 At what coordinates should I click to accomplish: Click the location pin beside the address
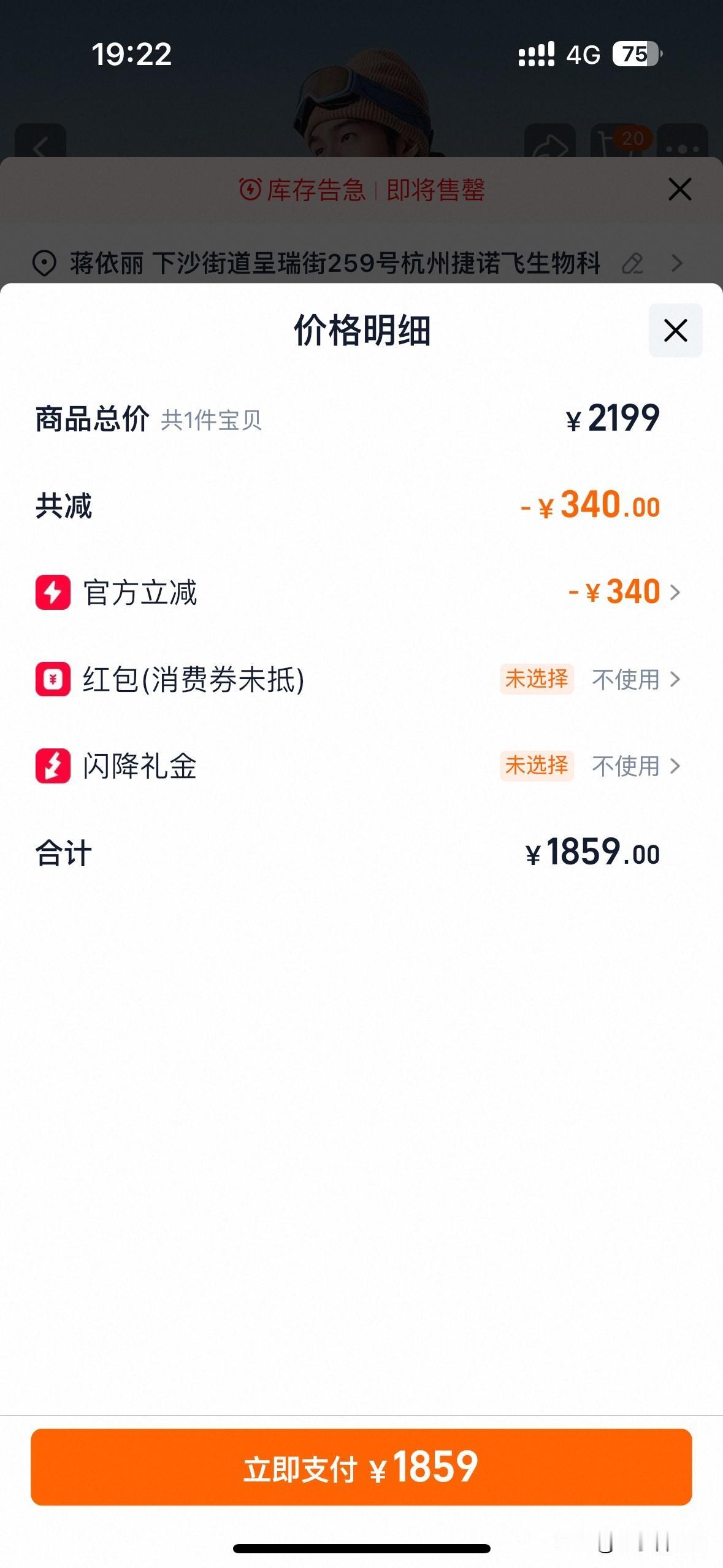(44, 263)
